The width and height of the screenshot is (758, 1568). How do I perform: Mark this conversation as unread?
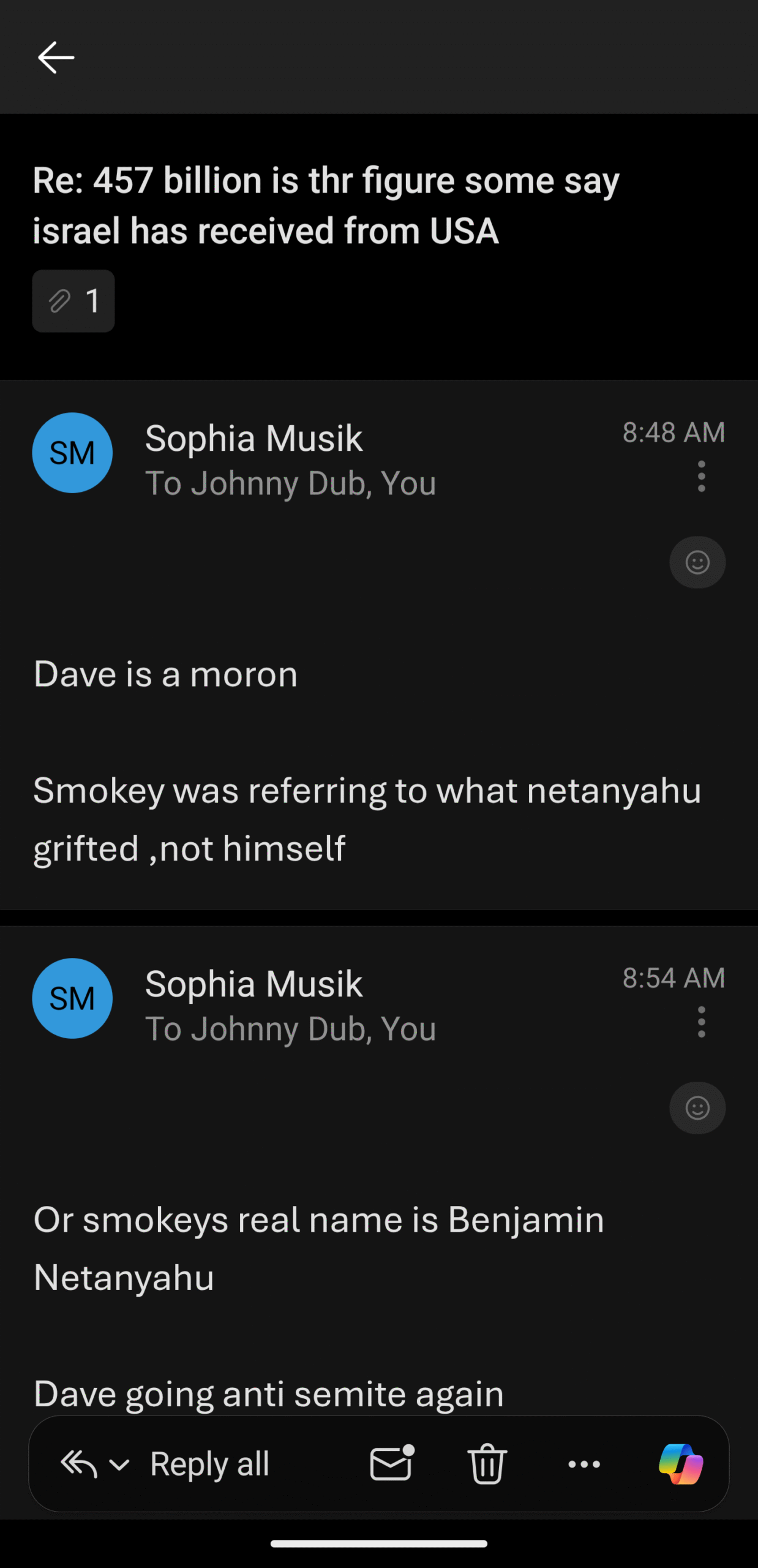coord(392,1463)
